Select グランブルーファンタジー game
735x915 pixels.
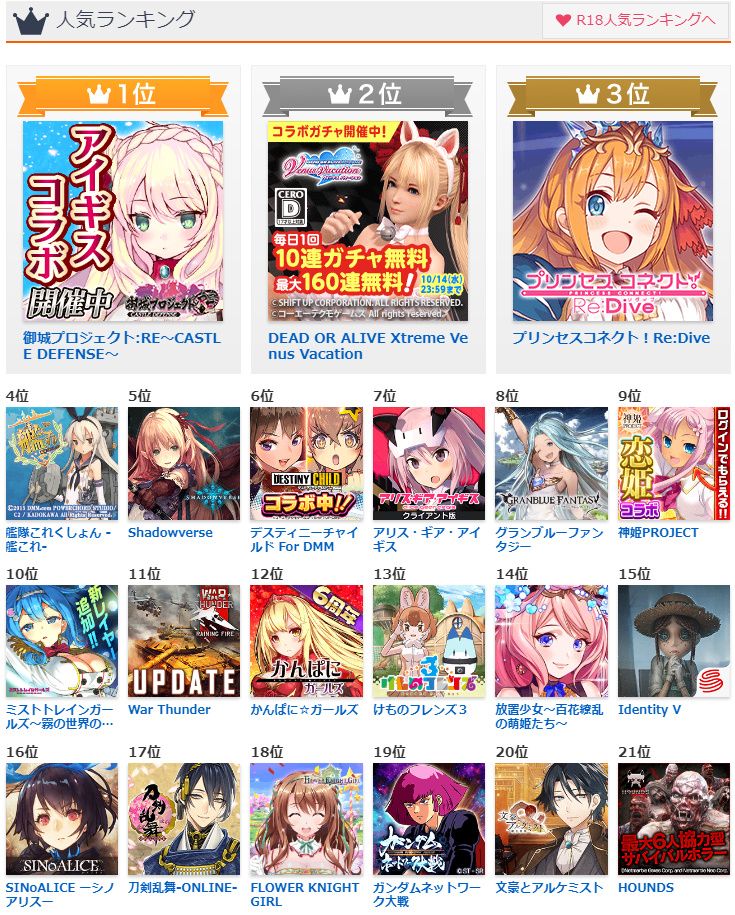point(551,463)
